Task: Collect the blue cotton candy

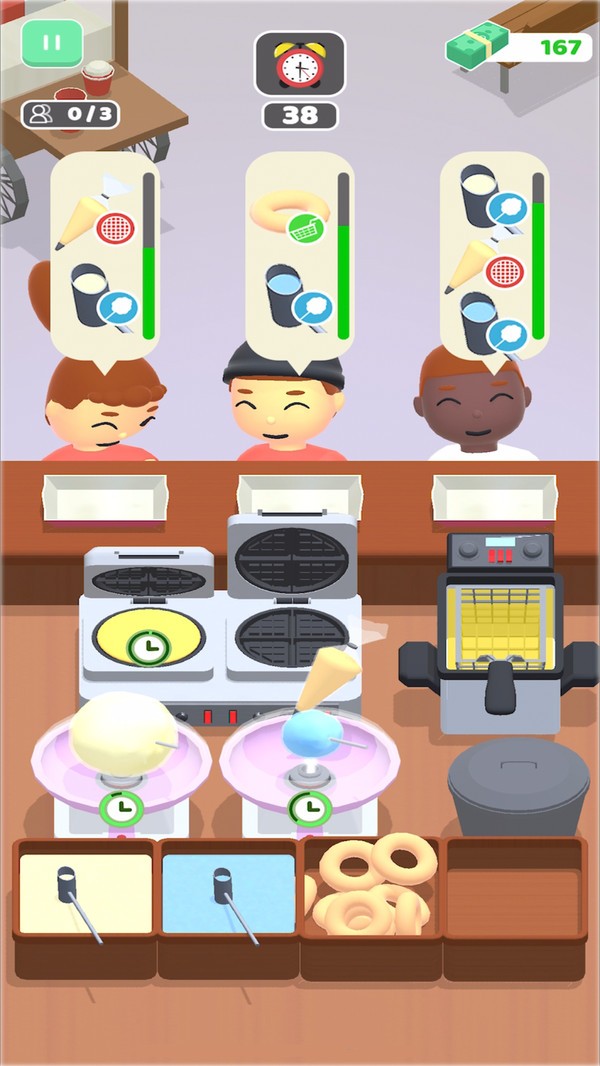Action: (x=313, y=735)
